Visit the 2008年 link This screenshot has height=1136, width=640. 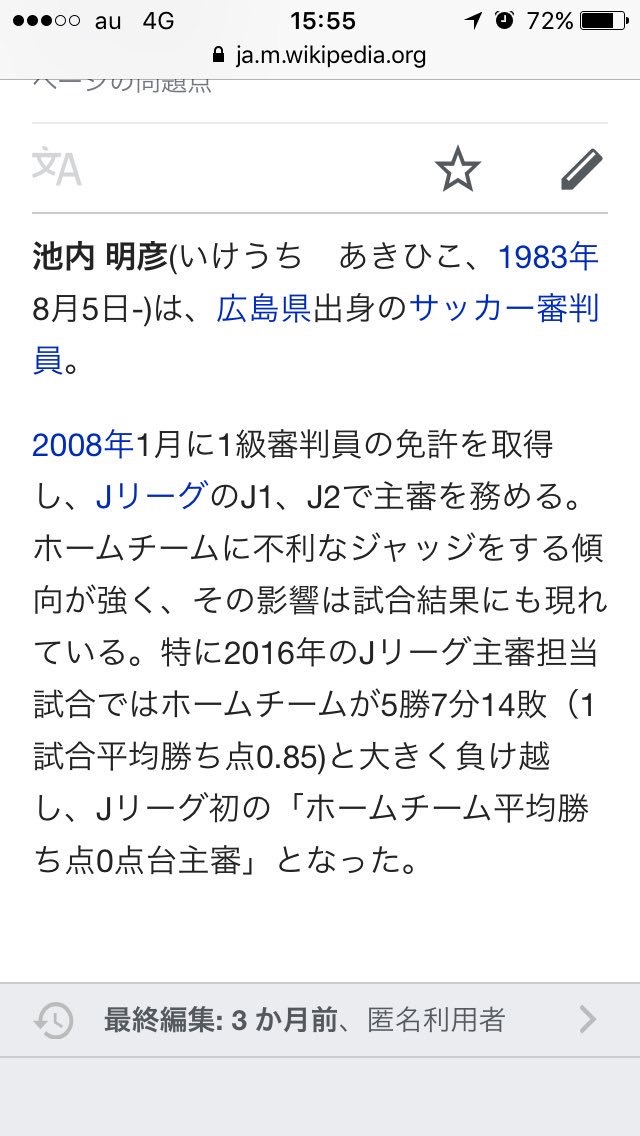click(83, 443)
